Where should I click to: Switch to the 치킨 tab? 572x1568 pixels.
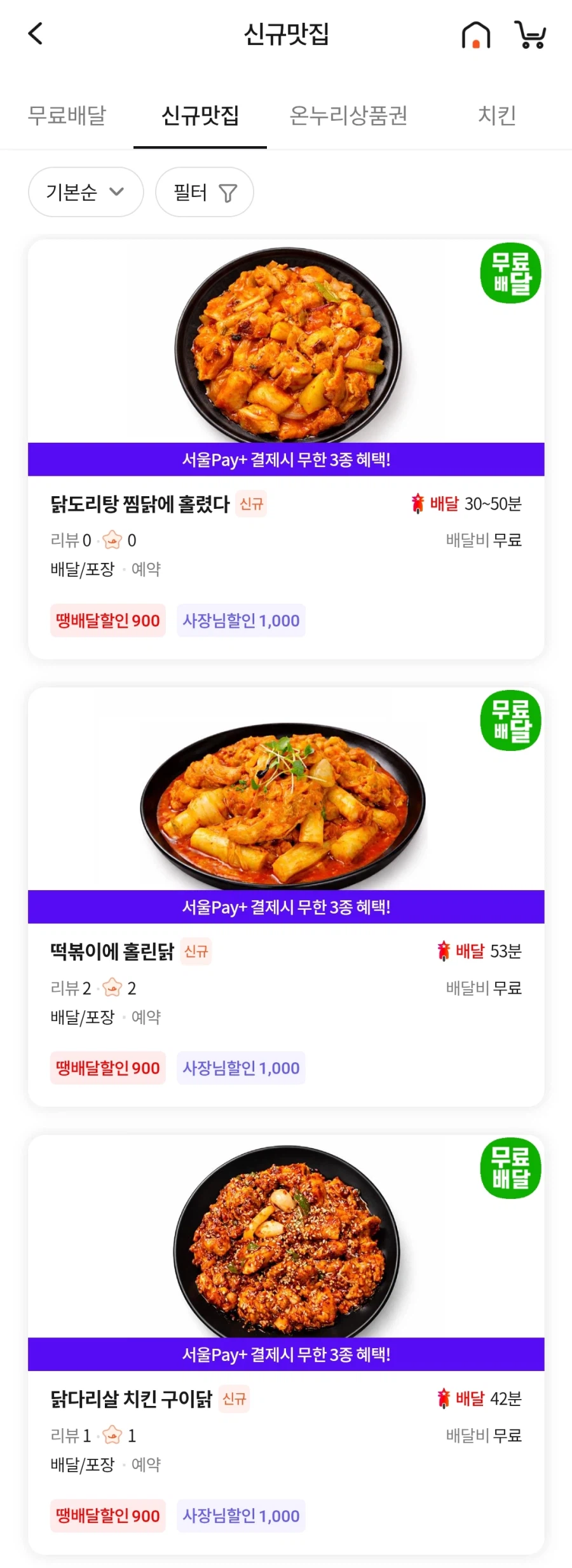click(498, 116)
